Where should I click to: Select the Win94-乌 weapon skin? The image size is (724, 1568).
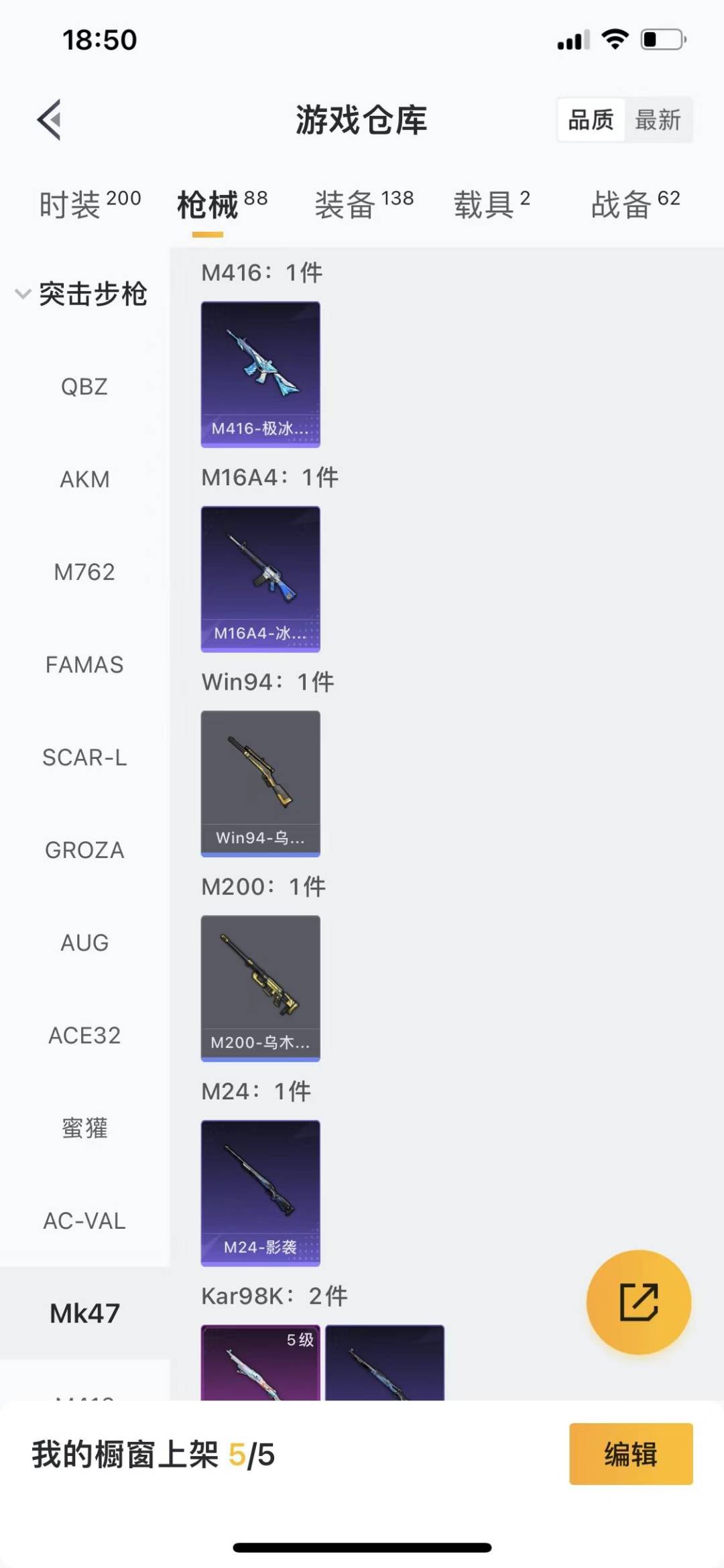tap(260, 783)
